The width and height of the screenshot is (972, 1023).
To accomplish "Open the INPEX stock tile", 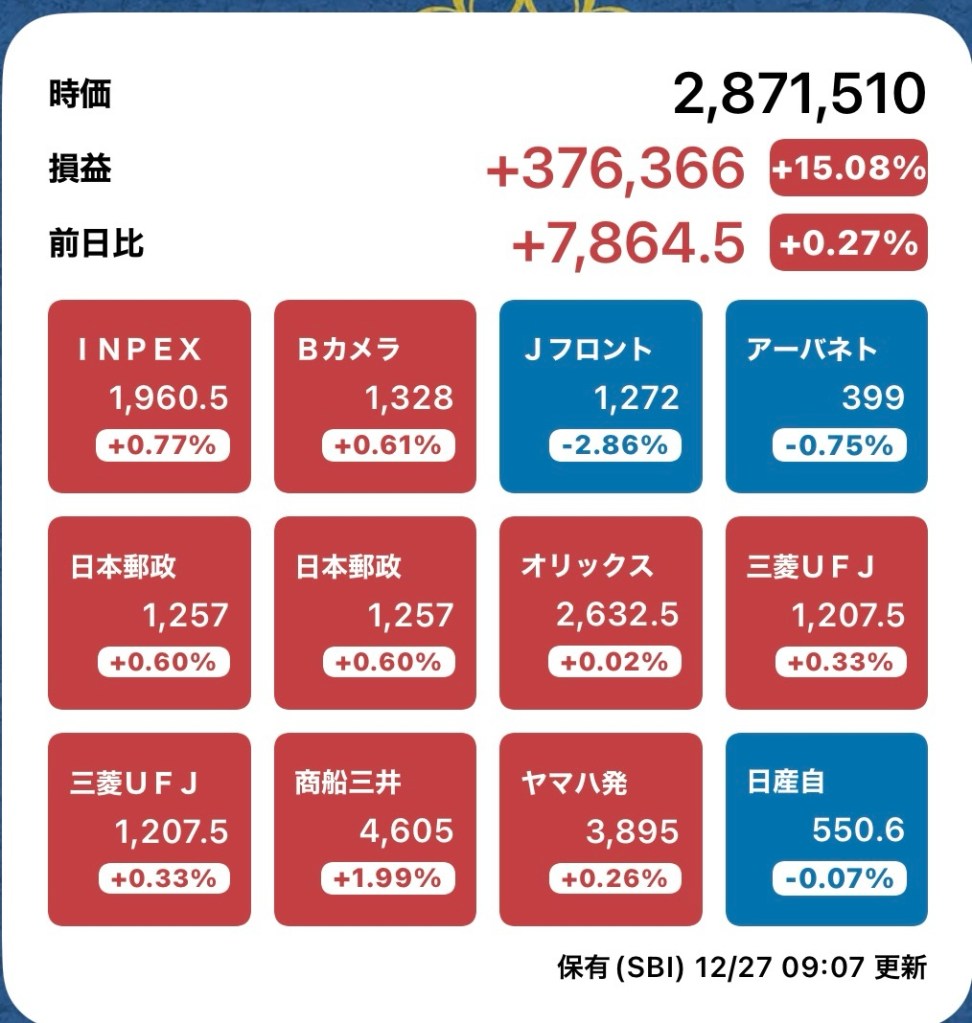I will click(x=149, y=397).
